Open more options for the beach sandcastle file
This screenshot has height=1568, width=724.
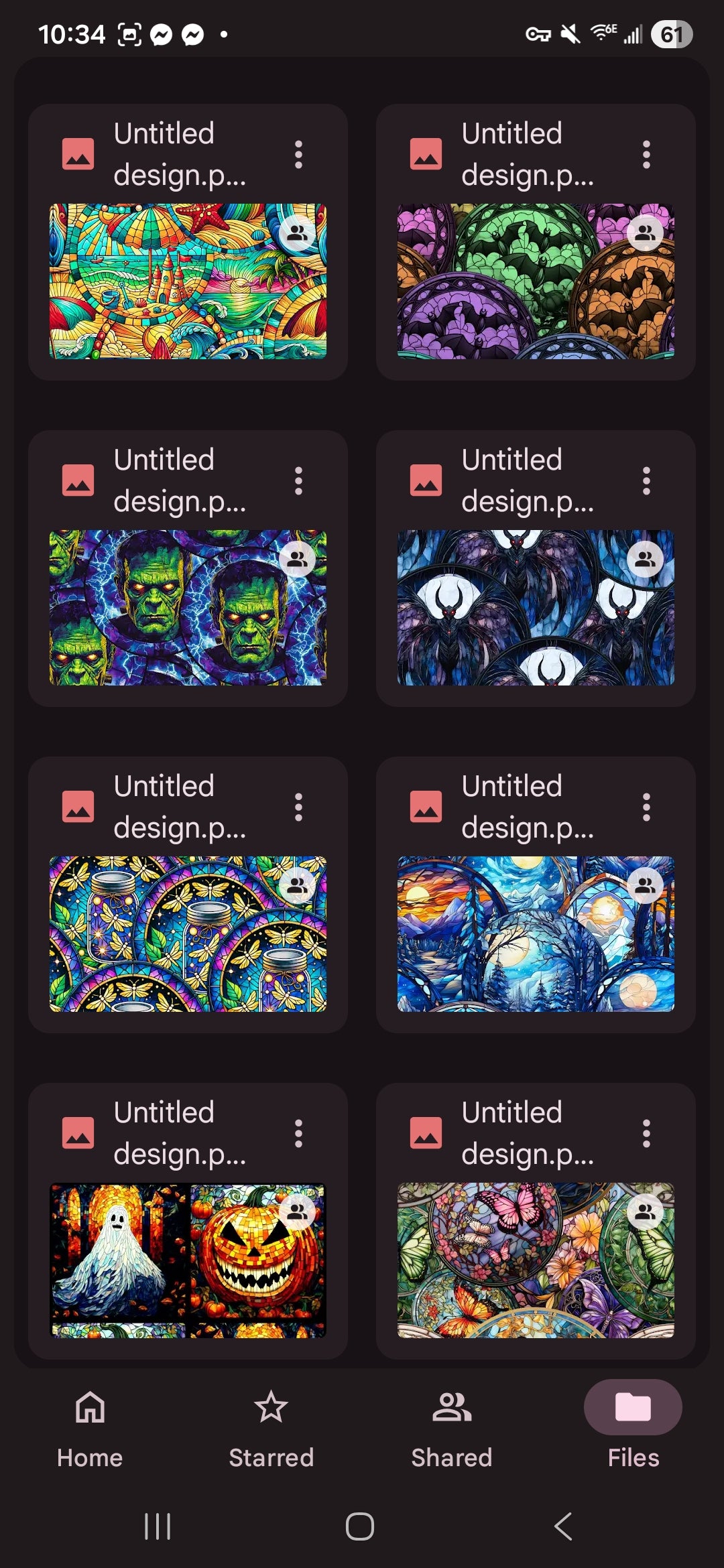coord(298,155)
